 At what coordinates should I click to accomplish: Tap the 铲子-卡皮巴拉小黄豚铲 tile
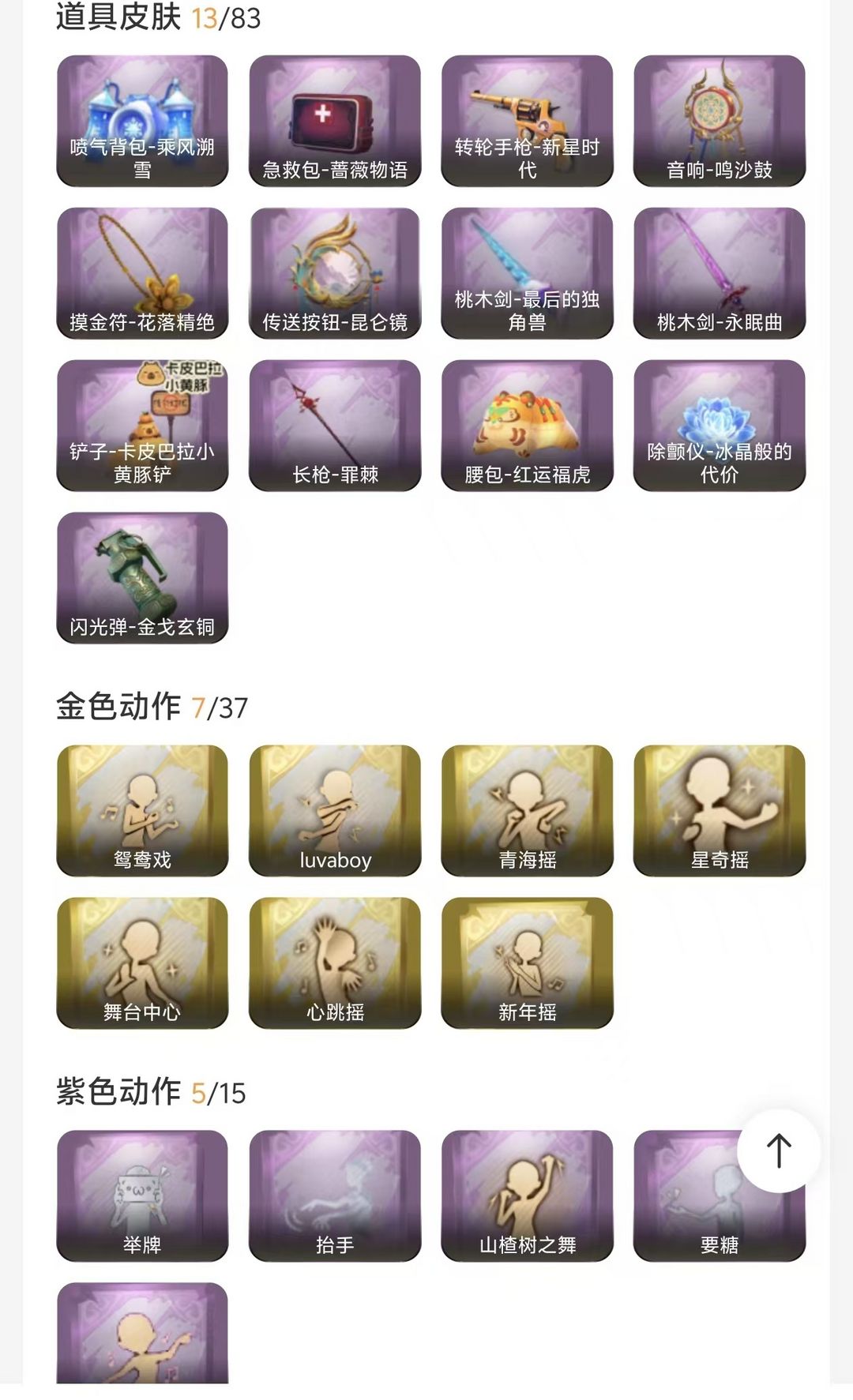(142, 426)
